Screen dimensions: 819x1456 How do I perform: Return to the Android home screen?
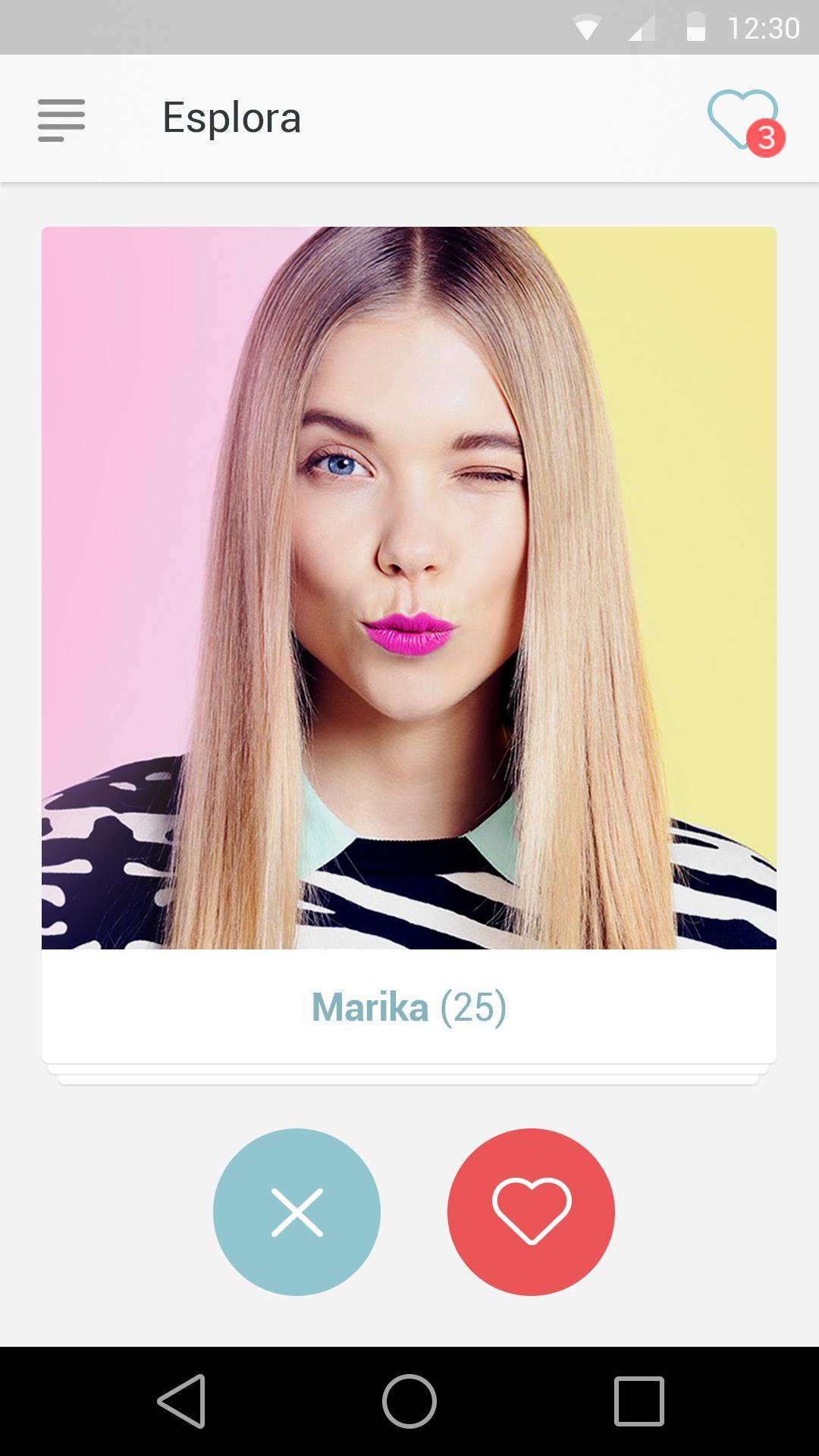(x=409, y=1401)
